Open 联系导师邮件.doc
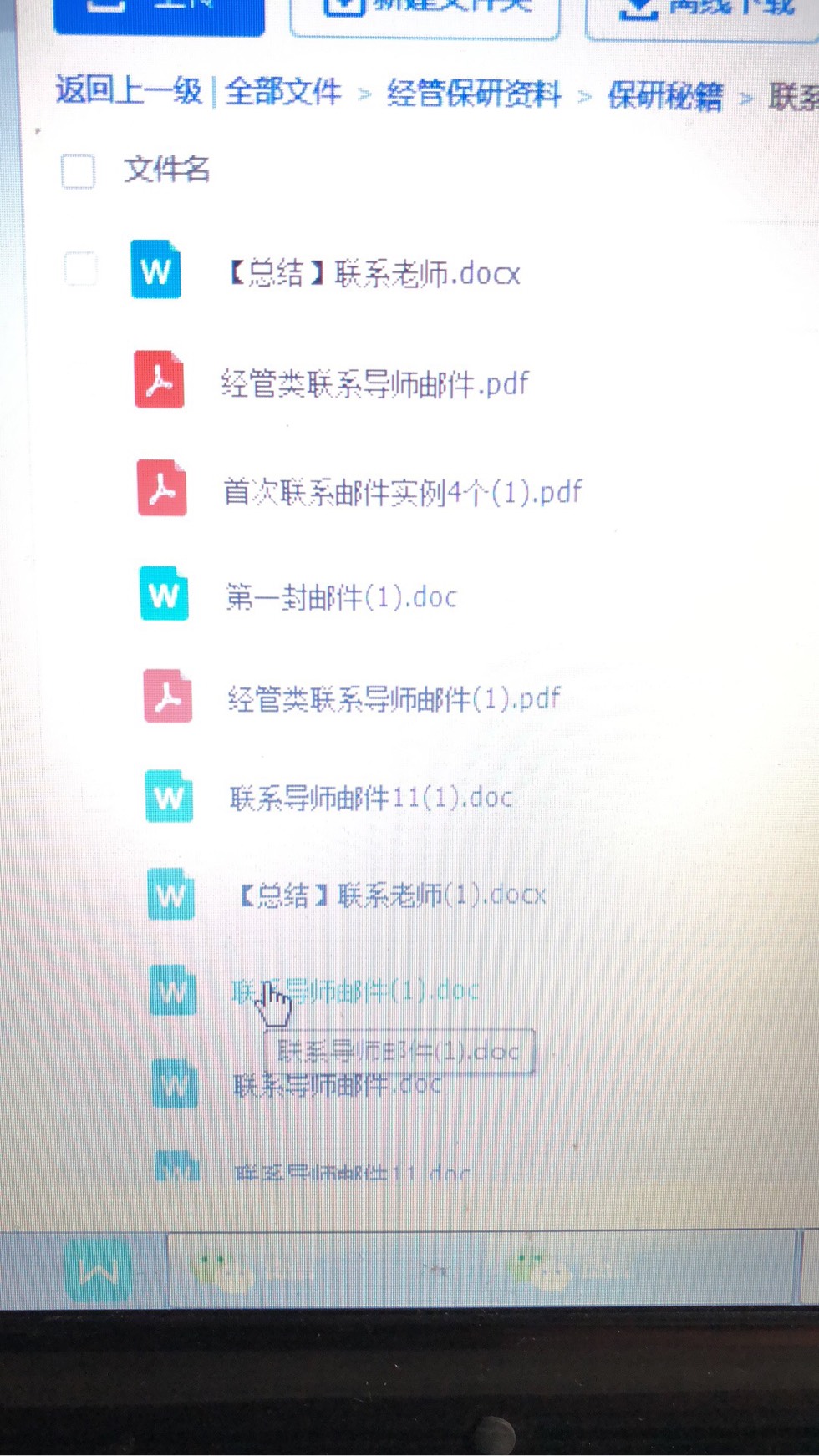This screenshot has height=1456, width=819. [x=336, y=1085]
